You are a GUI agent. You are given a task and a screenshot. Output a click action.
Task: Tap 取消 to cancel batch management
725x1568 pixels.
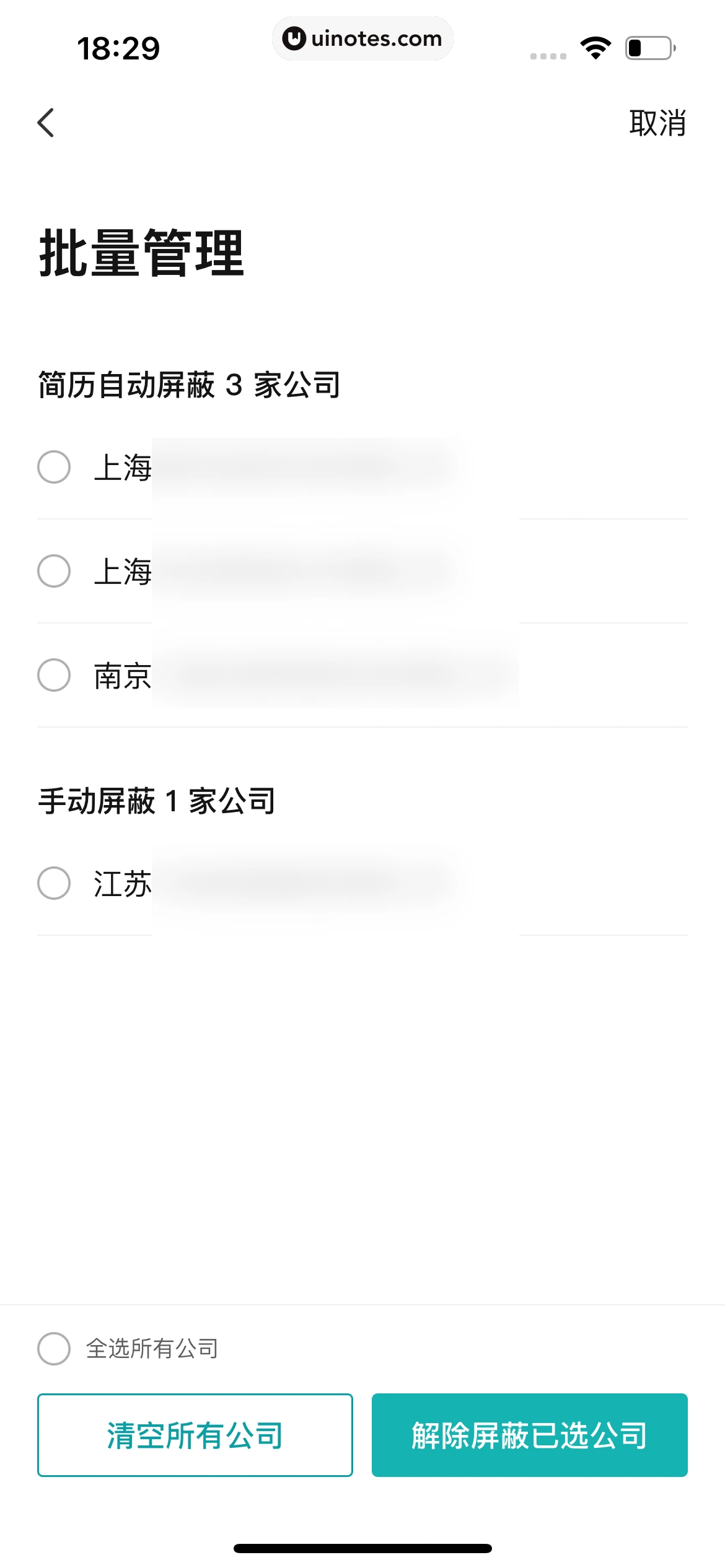(x=657, y=123)
